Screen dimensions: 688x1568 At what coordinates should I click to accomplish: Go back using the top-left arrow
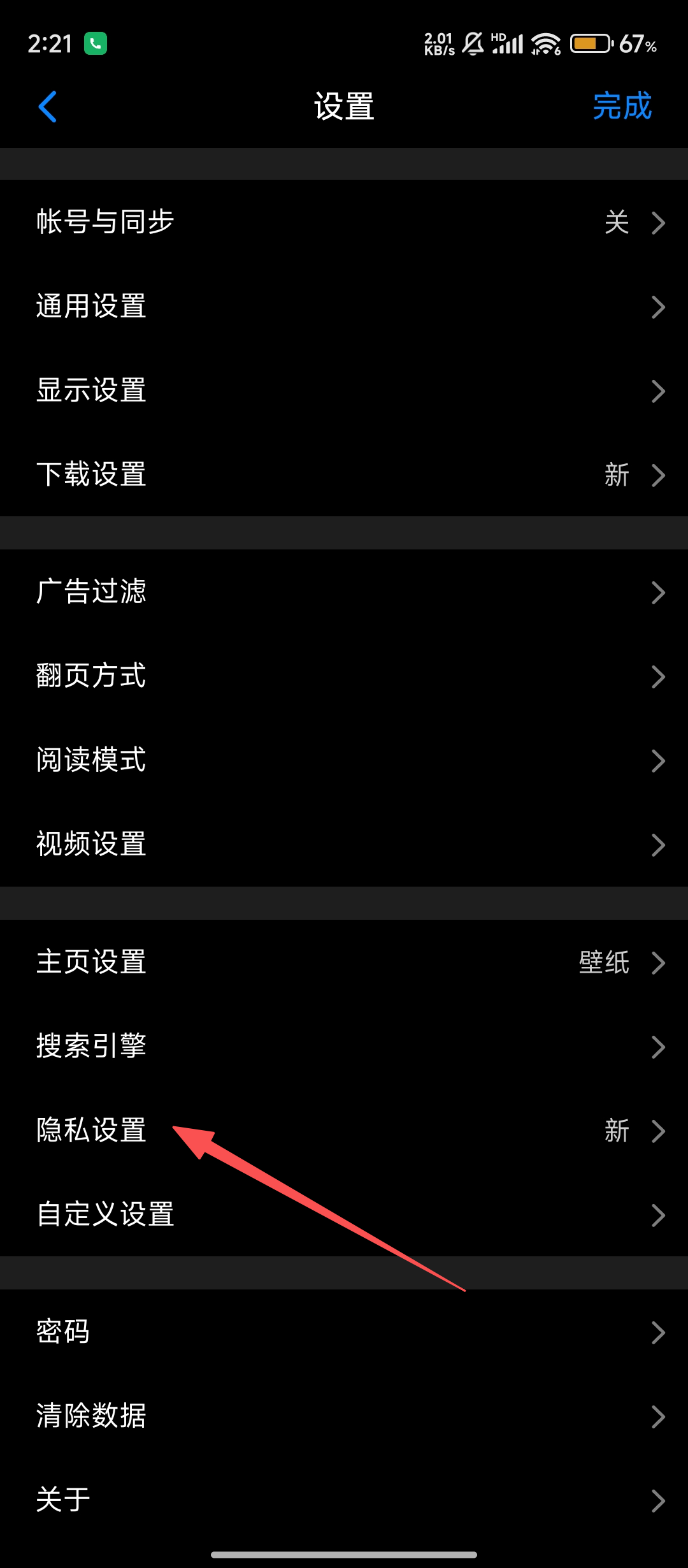coord(48,106)
